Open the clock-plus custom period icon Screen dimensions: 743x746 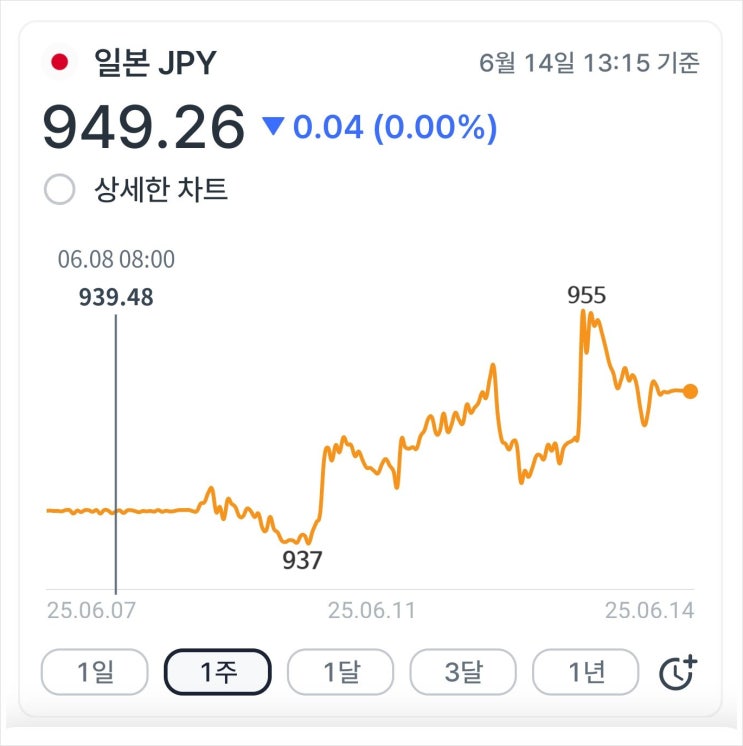(x=678, y=672)
